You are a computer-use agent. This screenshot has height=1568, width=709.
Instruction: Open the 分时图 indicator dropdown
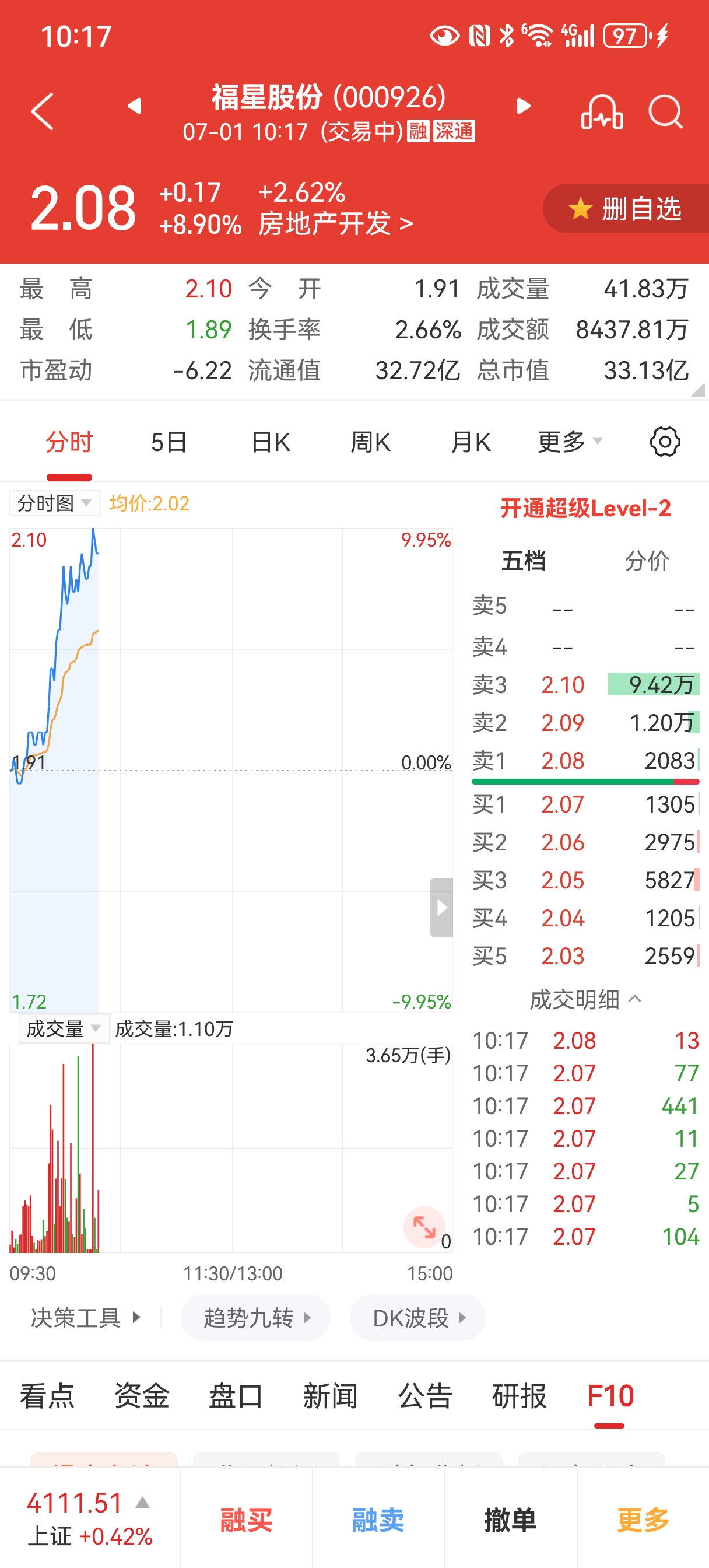[x=55, y=503]
